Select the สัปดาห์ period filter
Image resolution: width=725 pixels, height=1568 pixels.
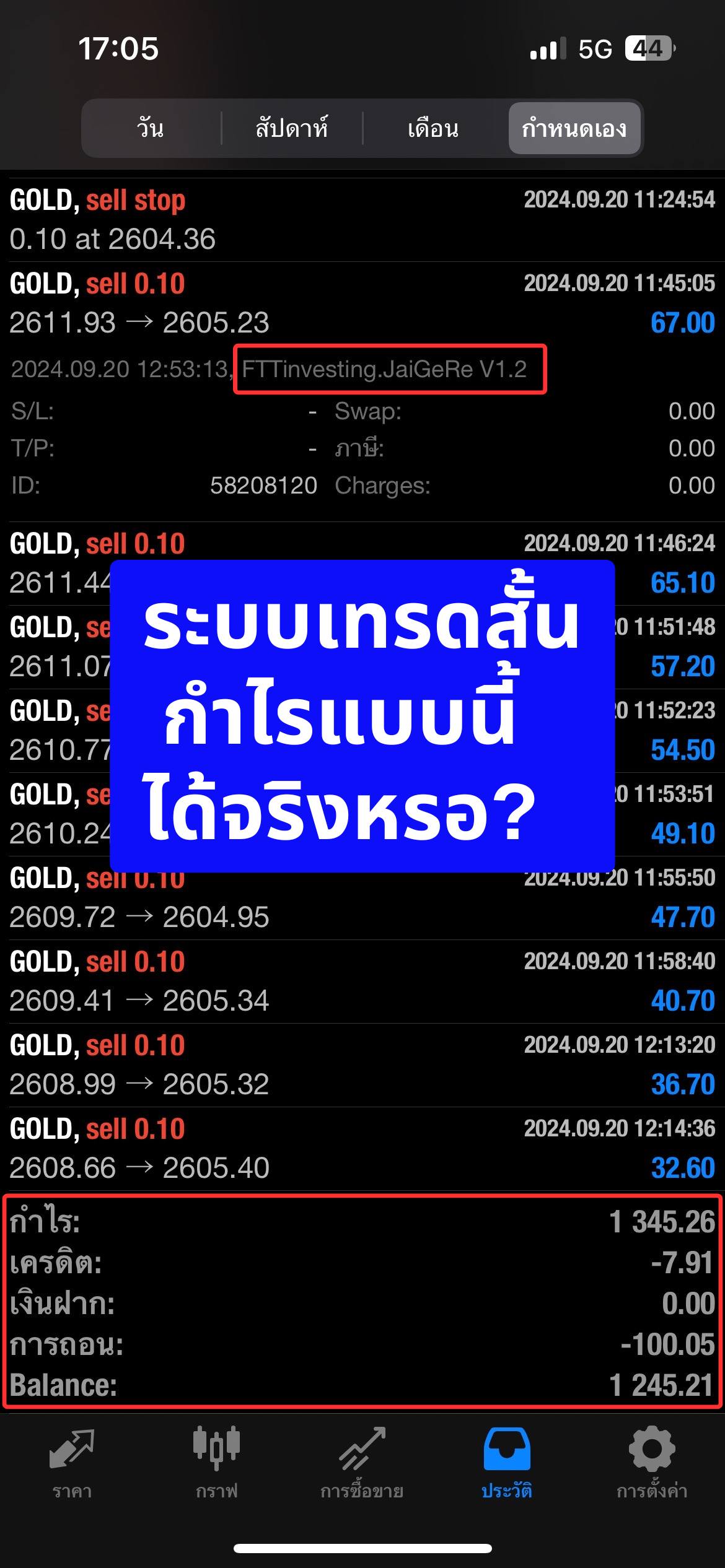[x=292, y=128]
